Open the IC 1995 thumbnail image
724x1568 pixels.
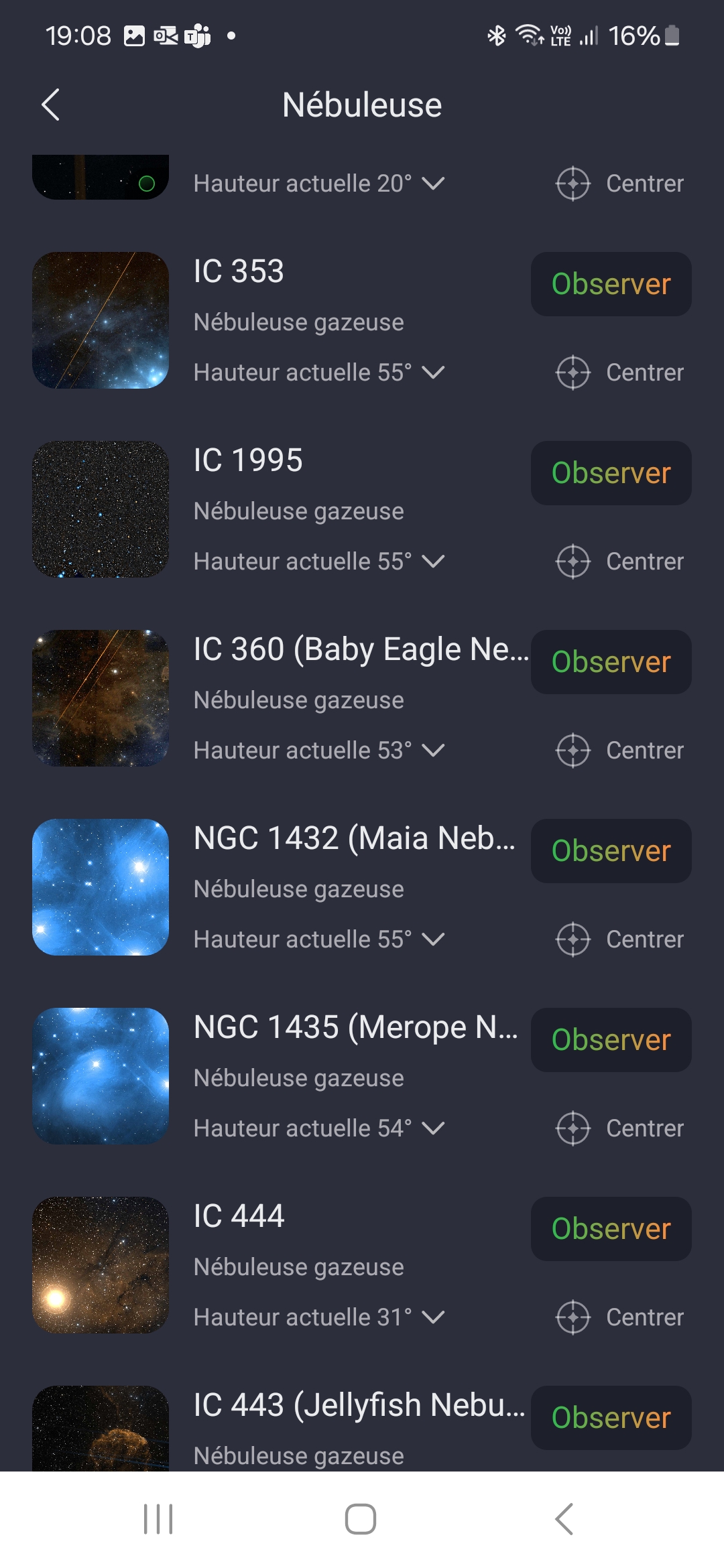[x=101, y=509]
